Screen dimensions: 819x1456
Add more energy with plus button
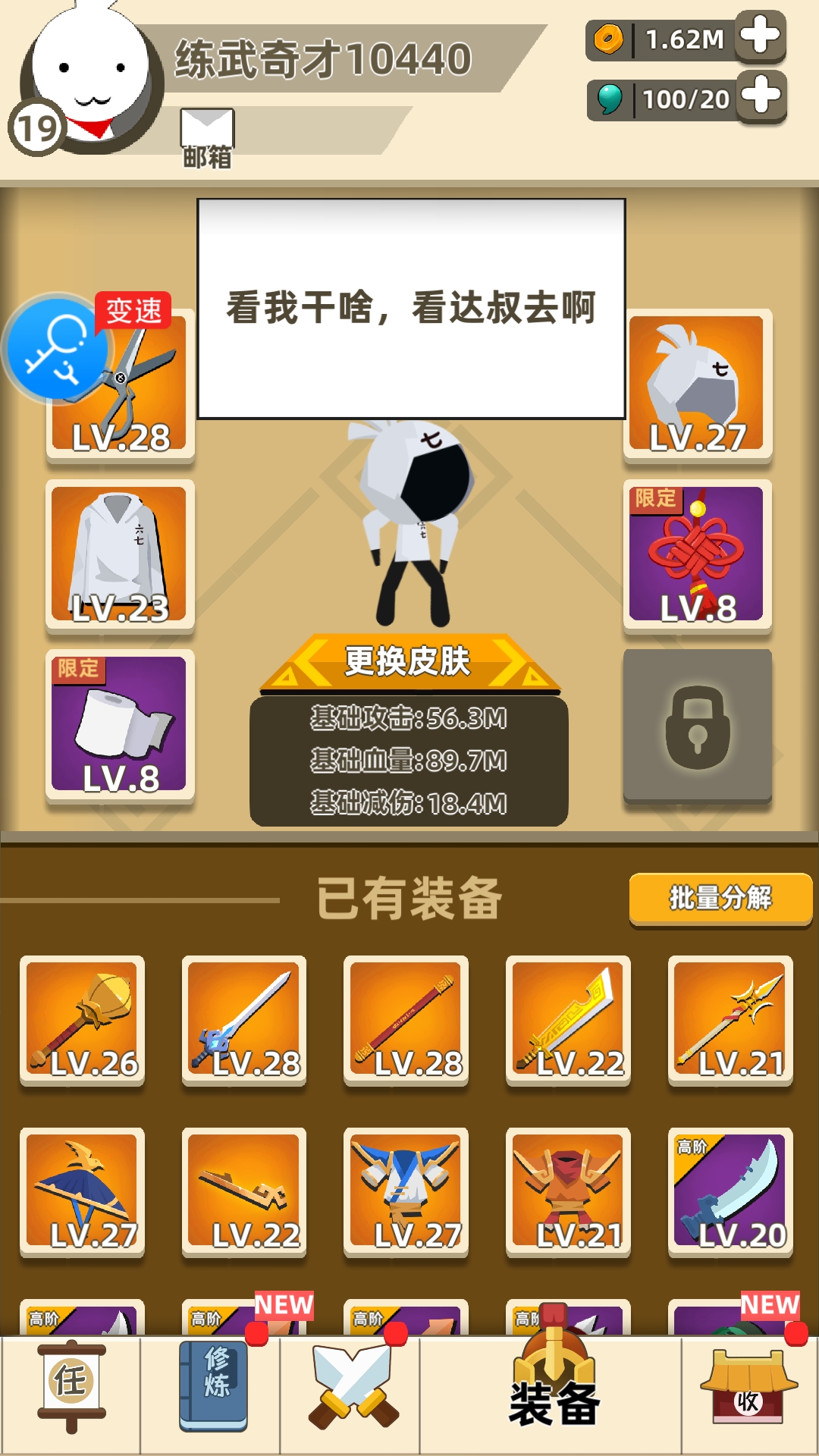[x=761, y=97]
